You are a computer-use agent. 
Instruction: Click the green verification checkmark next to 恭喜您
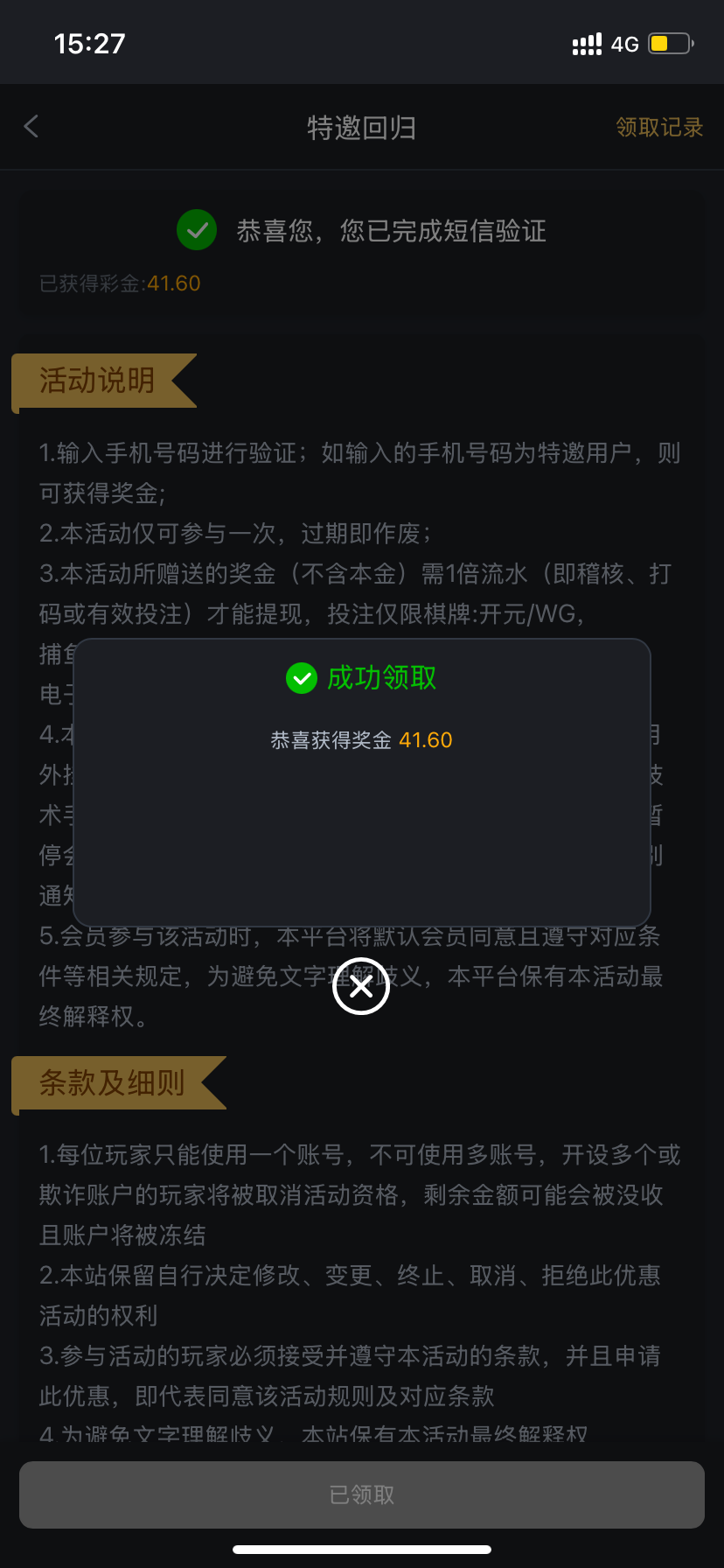[196, 229]
